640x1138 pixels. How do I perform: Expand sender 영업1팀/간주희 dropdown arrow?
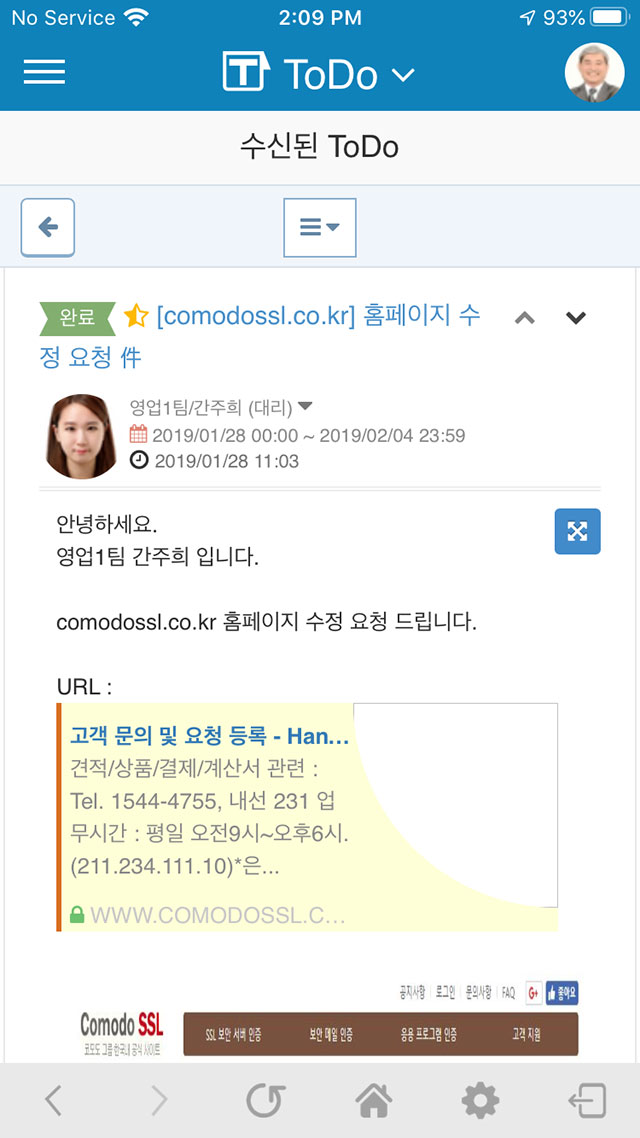pos(305,406)
